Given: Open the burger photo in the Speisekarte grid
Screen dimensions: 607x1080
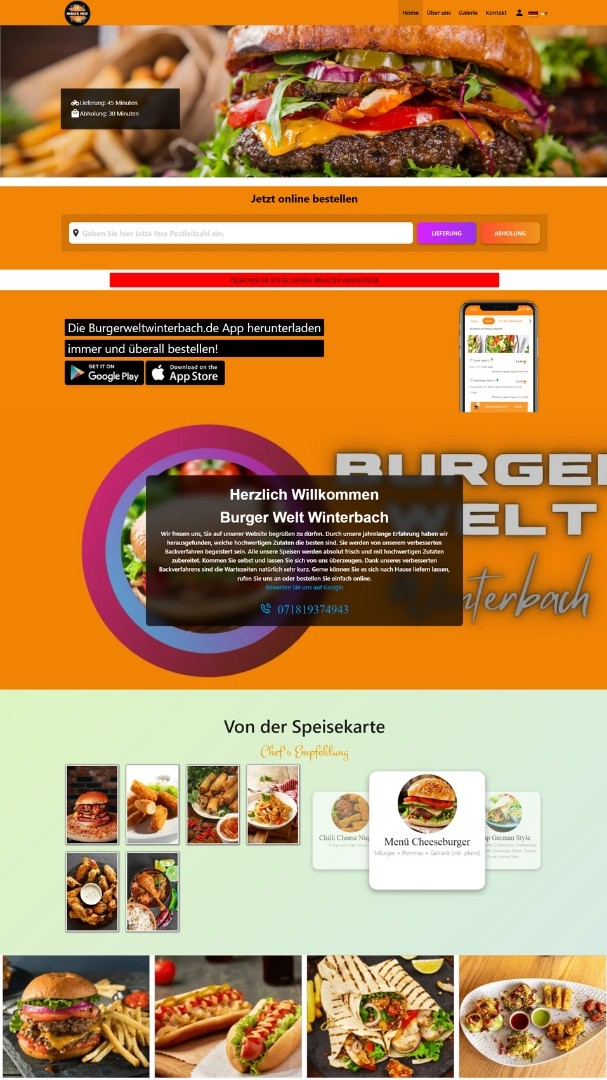Looking at the screenshot, I should tap(92, 804).
